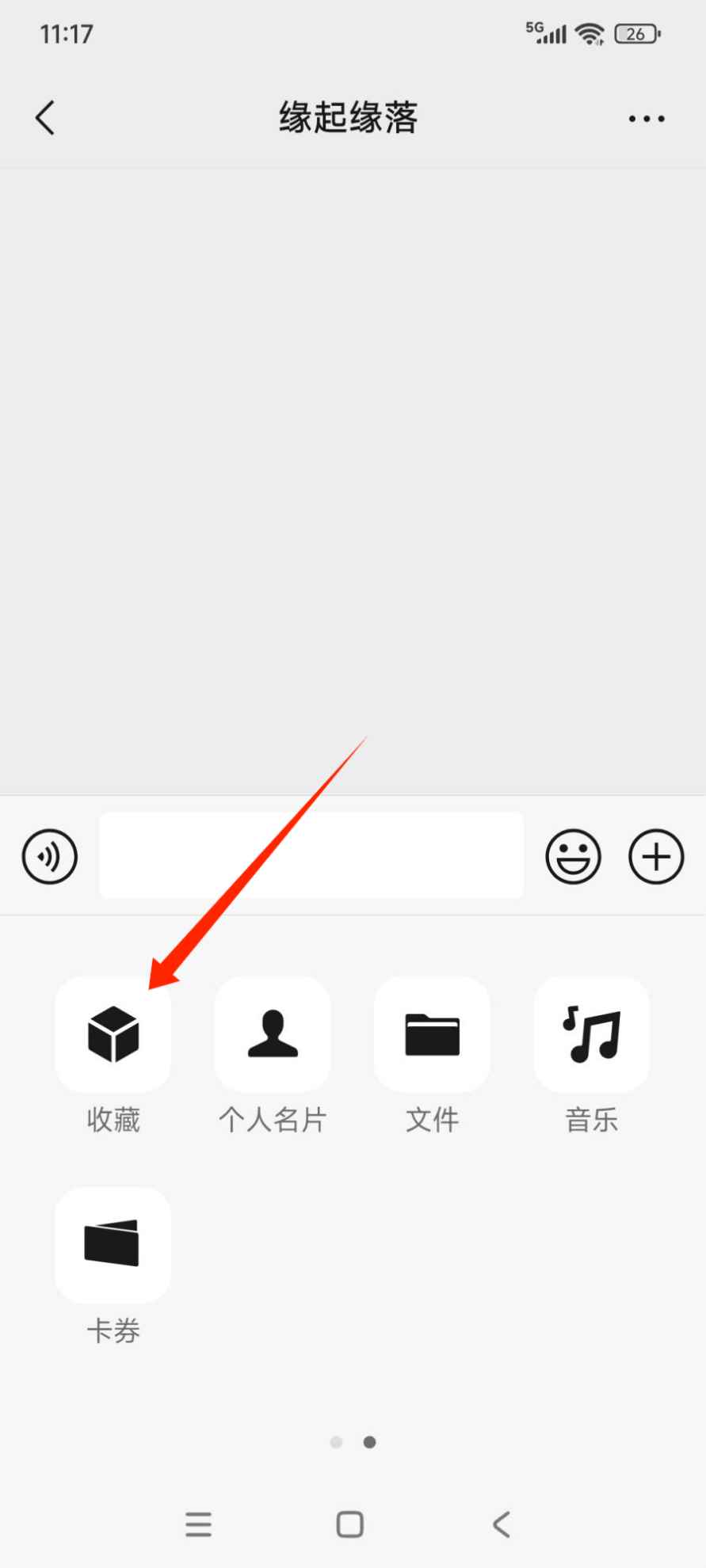
Task: Open 收藏 to send a favorite
Action: pyautogui.click(x=113, y=1034)
